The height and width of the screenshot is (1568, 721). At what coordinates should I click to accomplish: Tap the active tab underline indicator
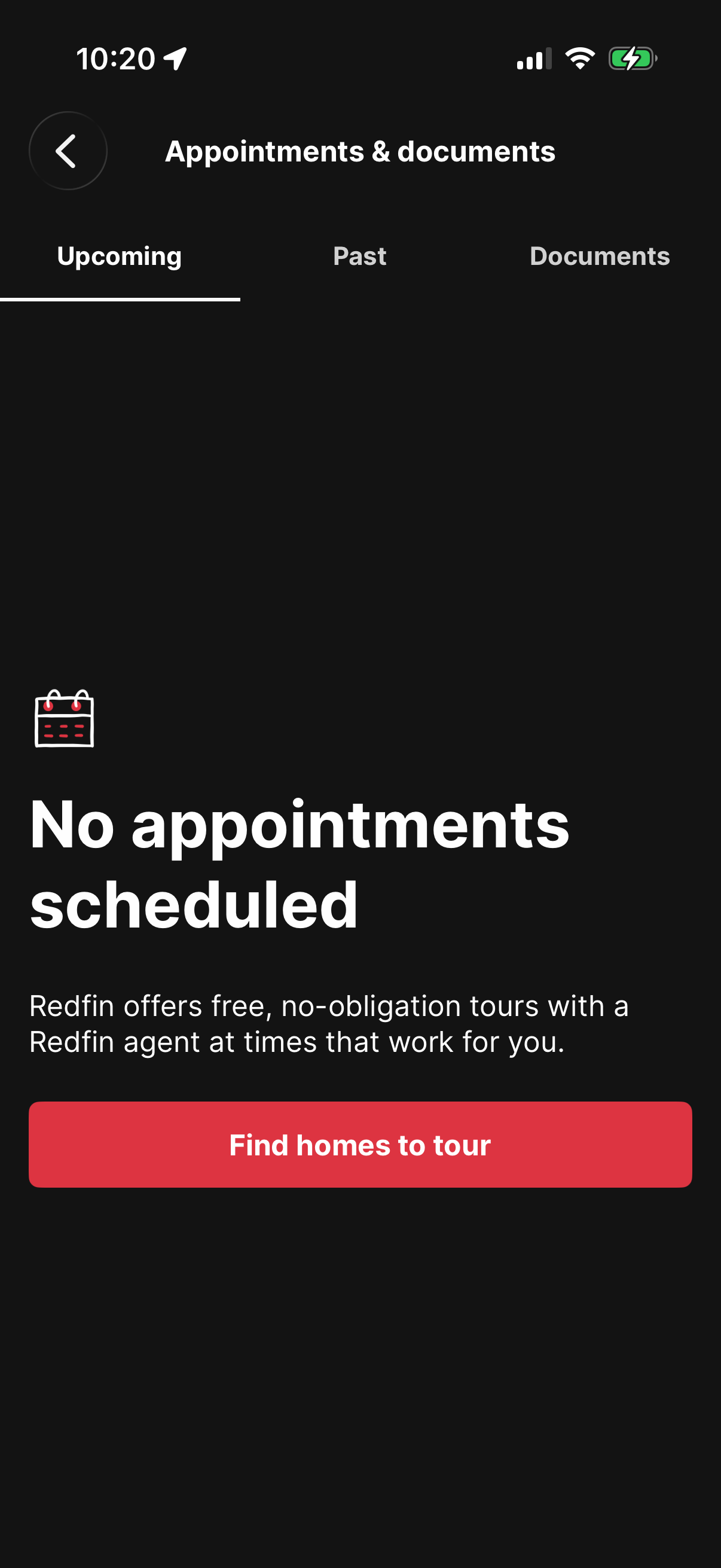[120, 298]
